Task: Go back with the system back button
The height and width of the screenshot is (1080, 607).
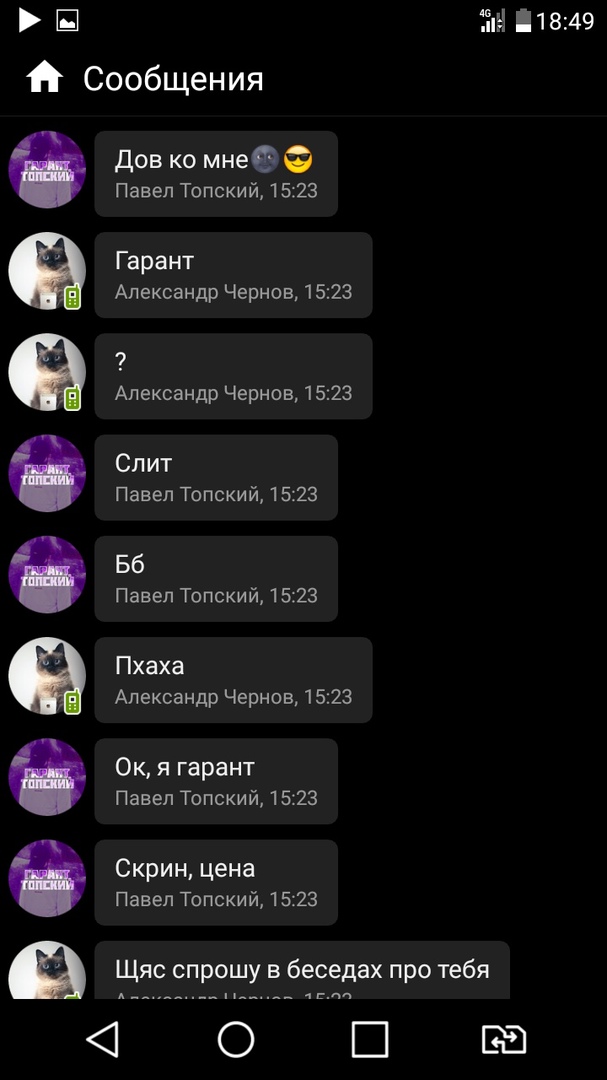Action: pos(102,1040)
